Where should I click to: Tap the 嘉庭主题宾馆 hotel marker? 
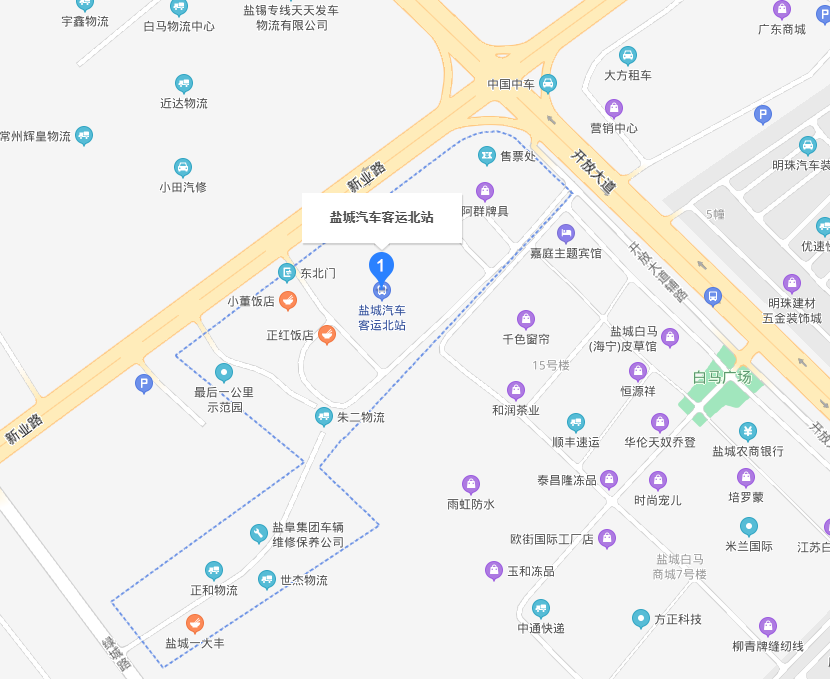point(566,233)
